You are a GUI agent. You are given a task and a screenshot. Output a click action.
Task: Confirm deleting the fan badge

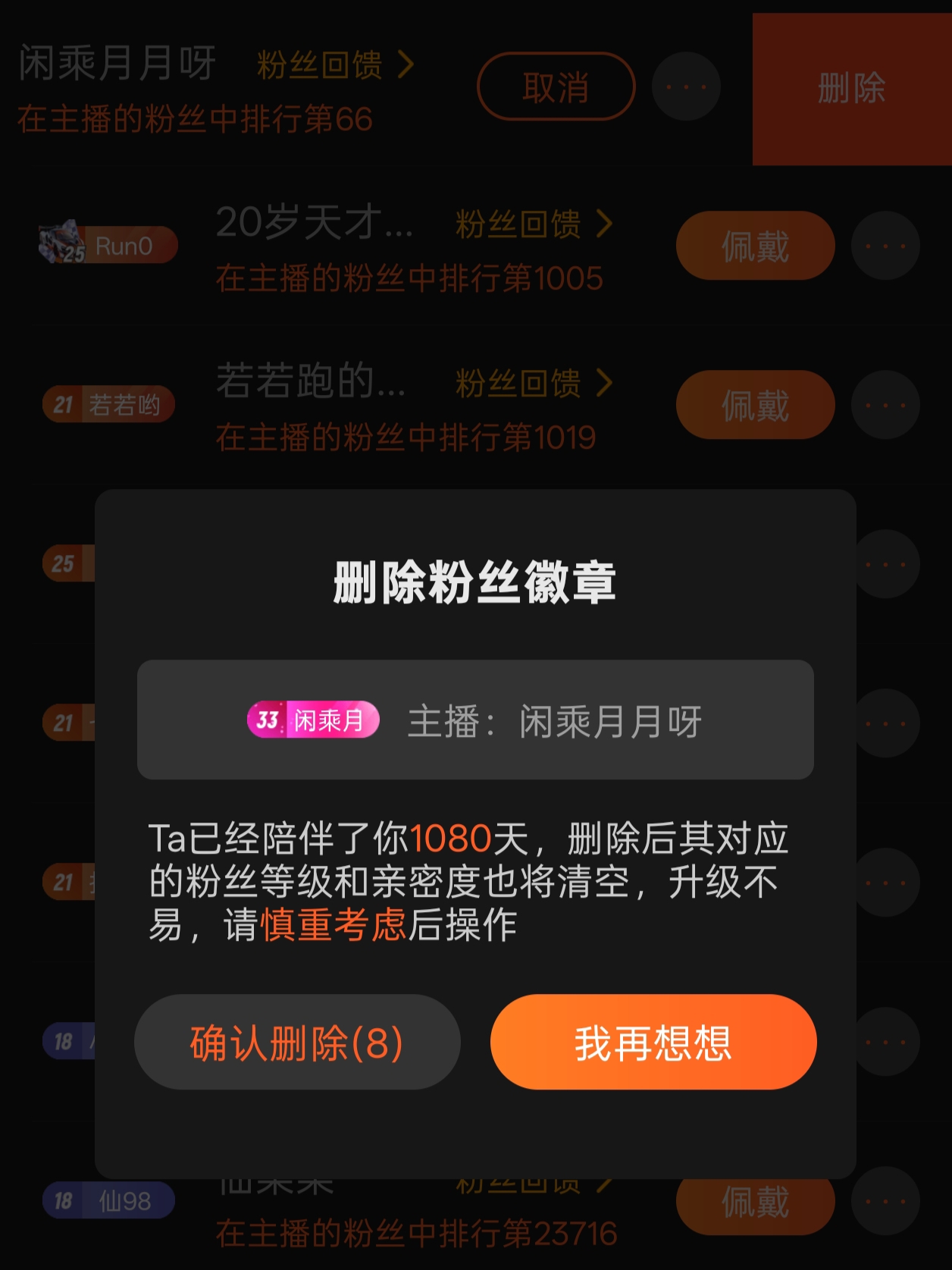click(297, 1043)
